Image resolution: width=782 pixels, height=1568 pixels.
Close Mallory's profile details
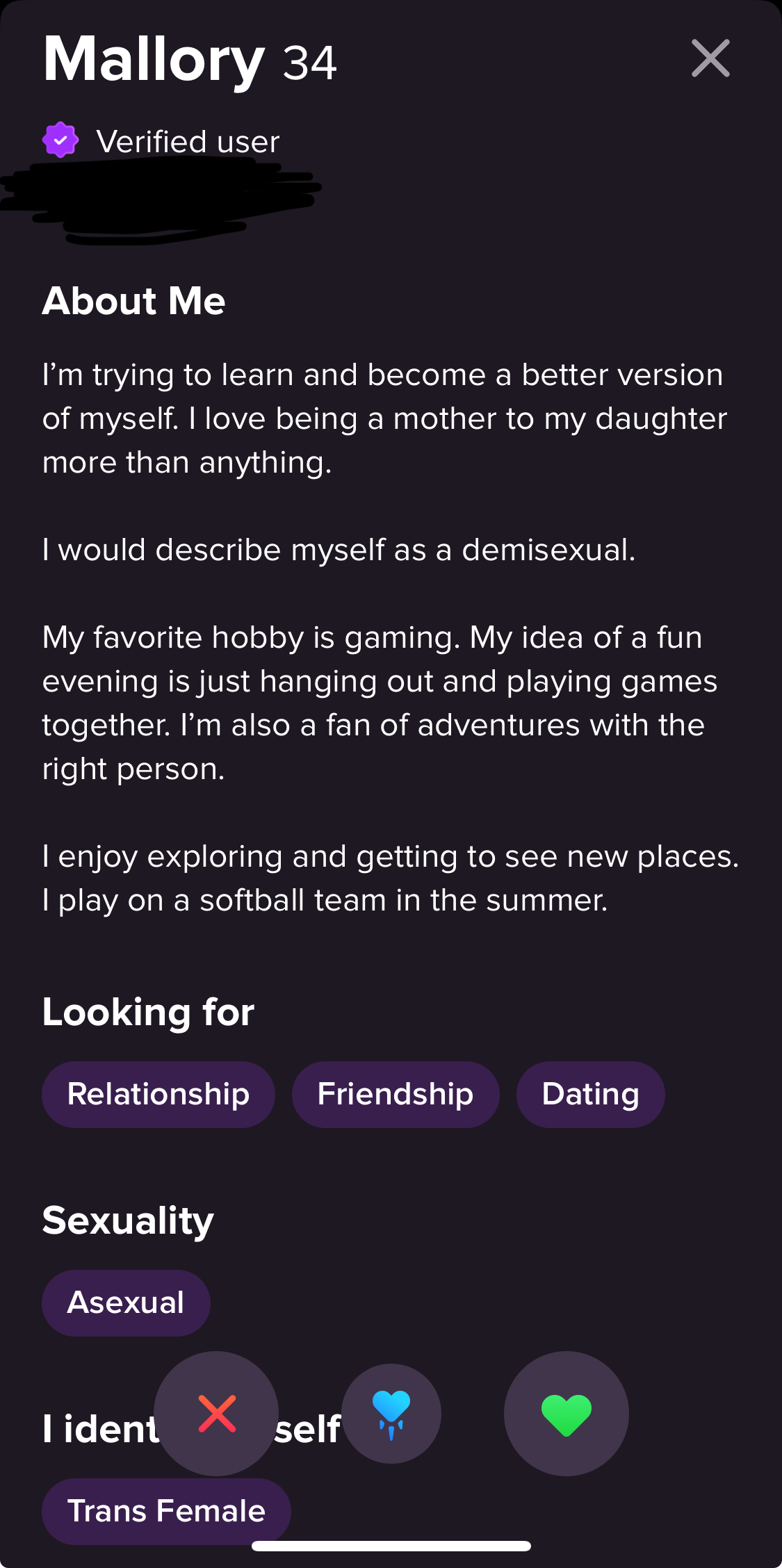point(710,58)
